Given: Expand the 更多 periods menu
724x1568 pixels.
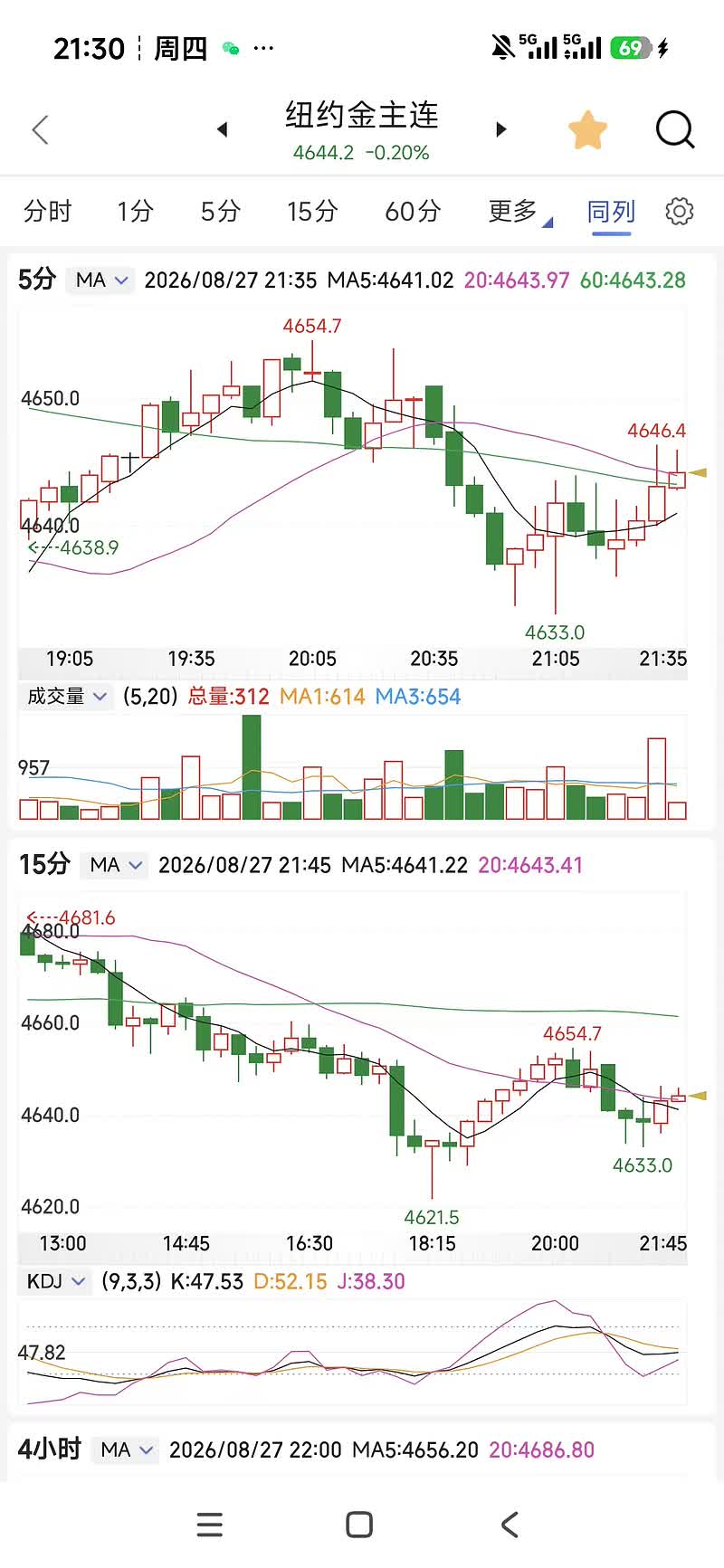Looking at the screenshot, I should [519, 212].
